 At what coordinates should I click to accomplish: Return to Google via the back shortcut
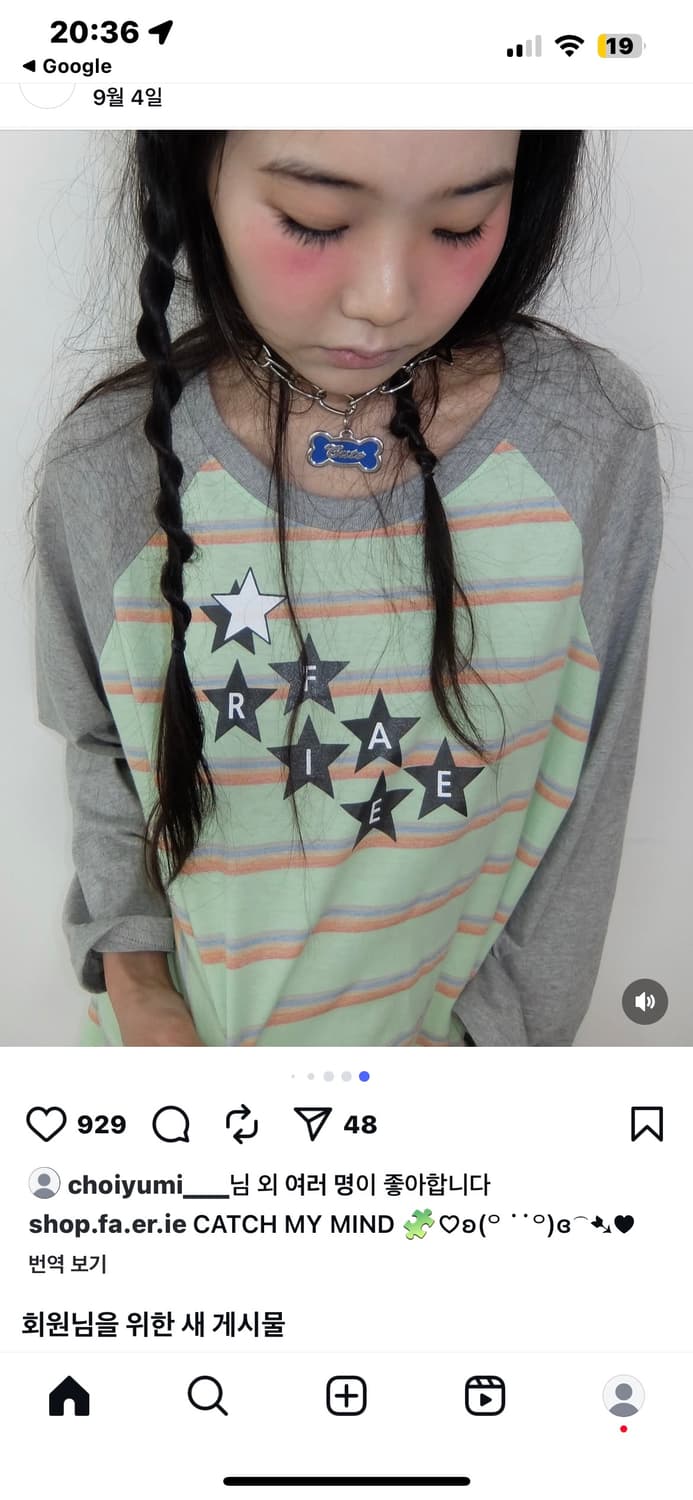67,67
